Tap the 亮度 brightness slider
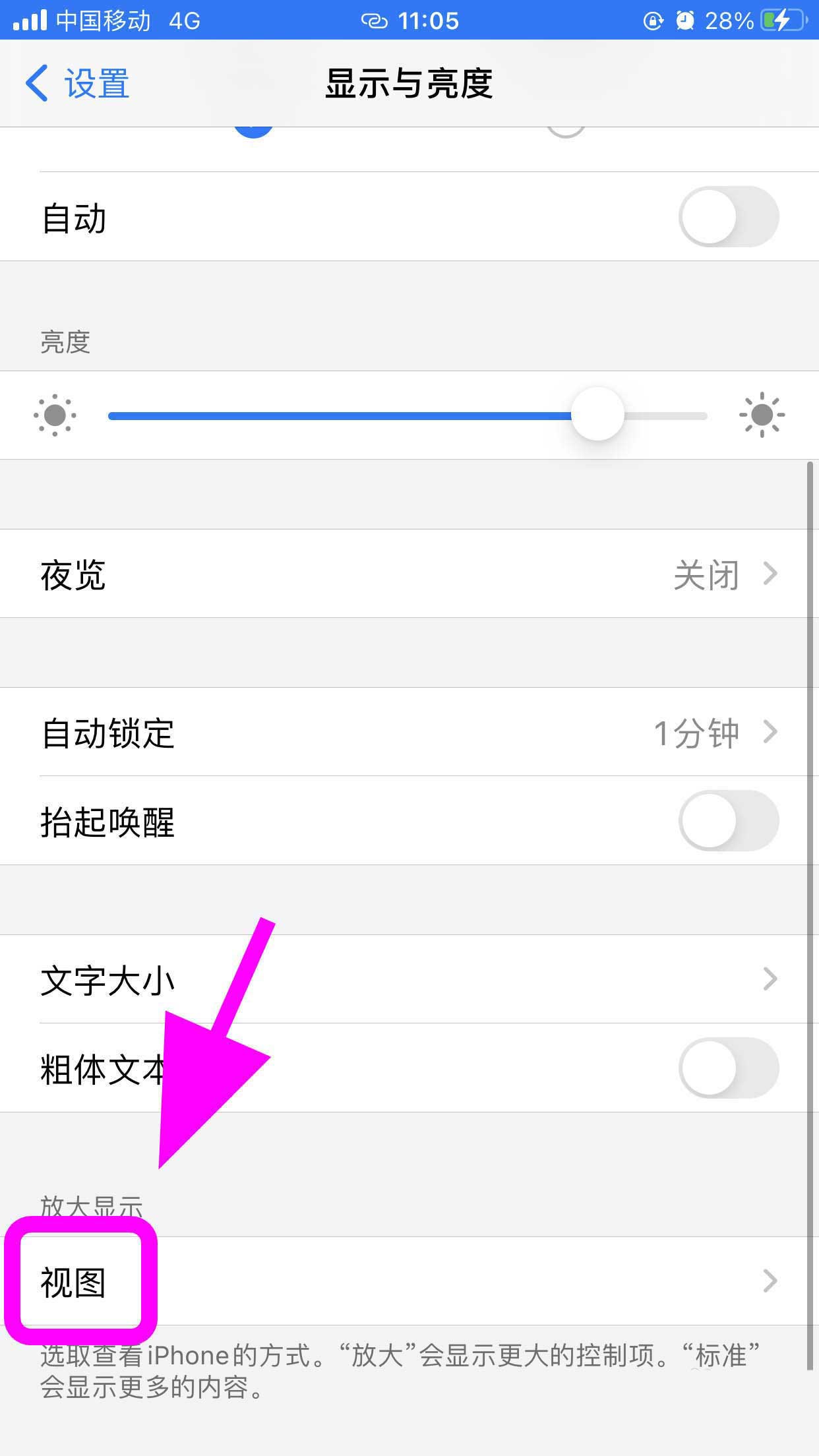Screen dimensions: 819x1456 tap(597, 415)
